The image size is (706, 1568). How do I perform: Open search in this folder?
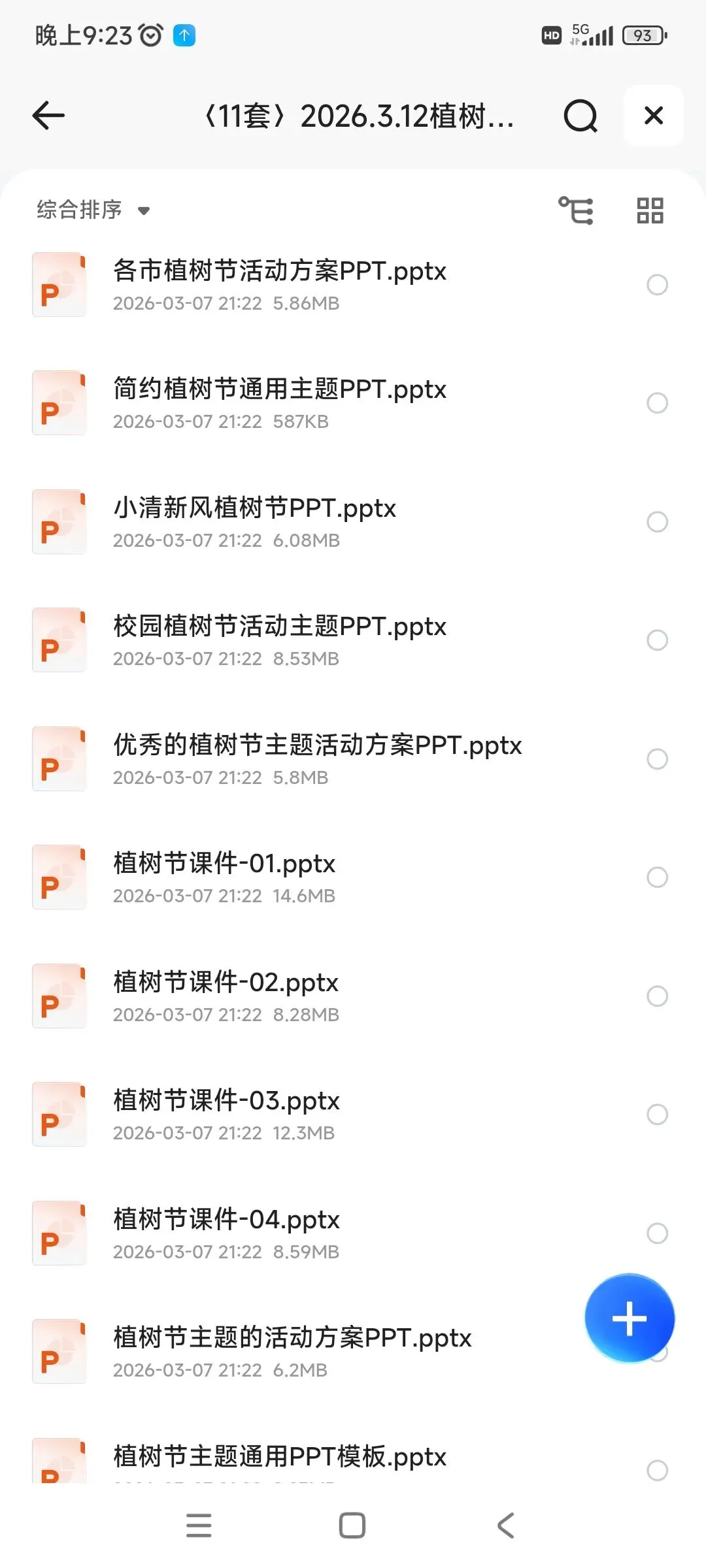(580, 116)
